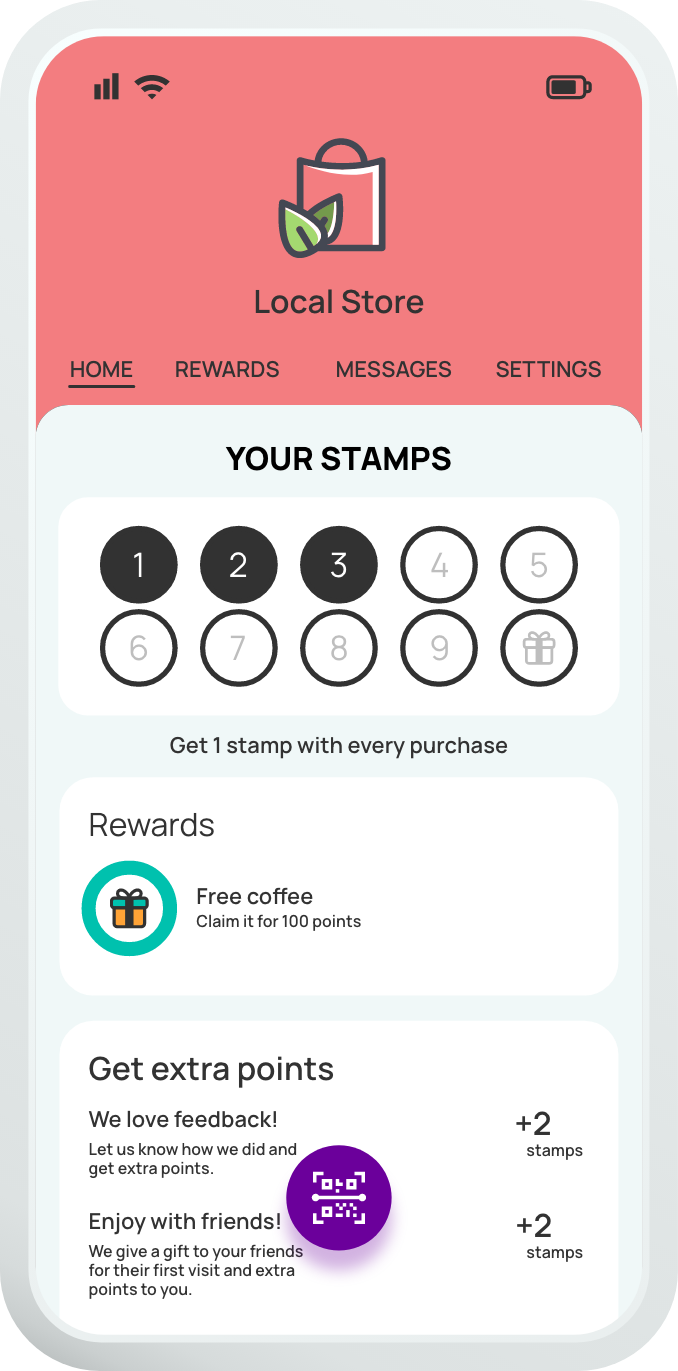Tap the purple QR scan button
678x1371 pixels.
point(339,1198)
